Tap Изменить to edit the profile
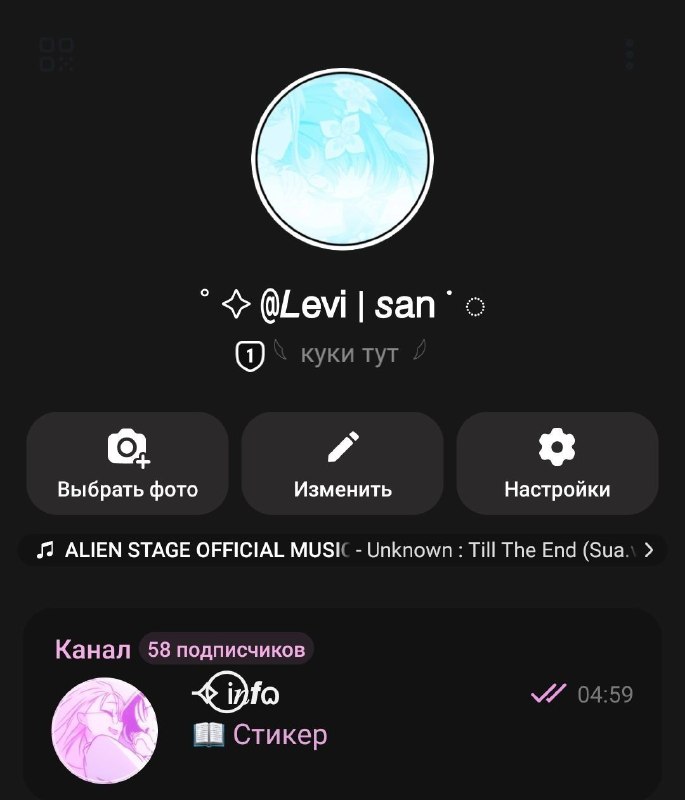 (x=343, y=463)
